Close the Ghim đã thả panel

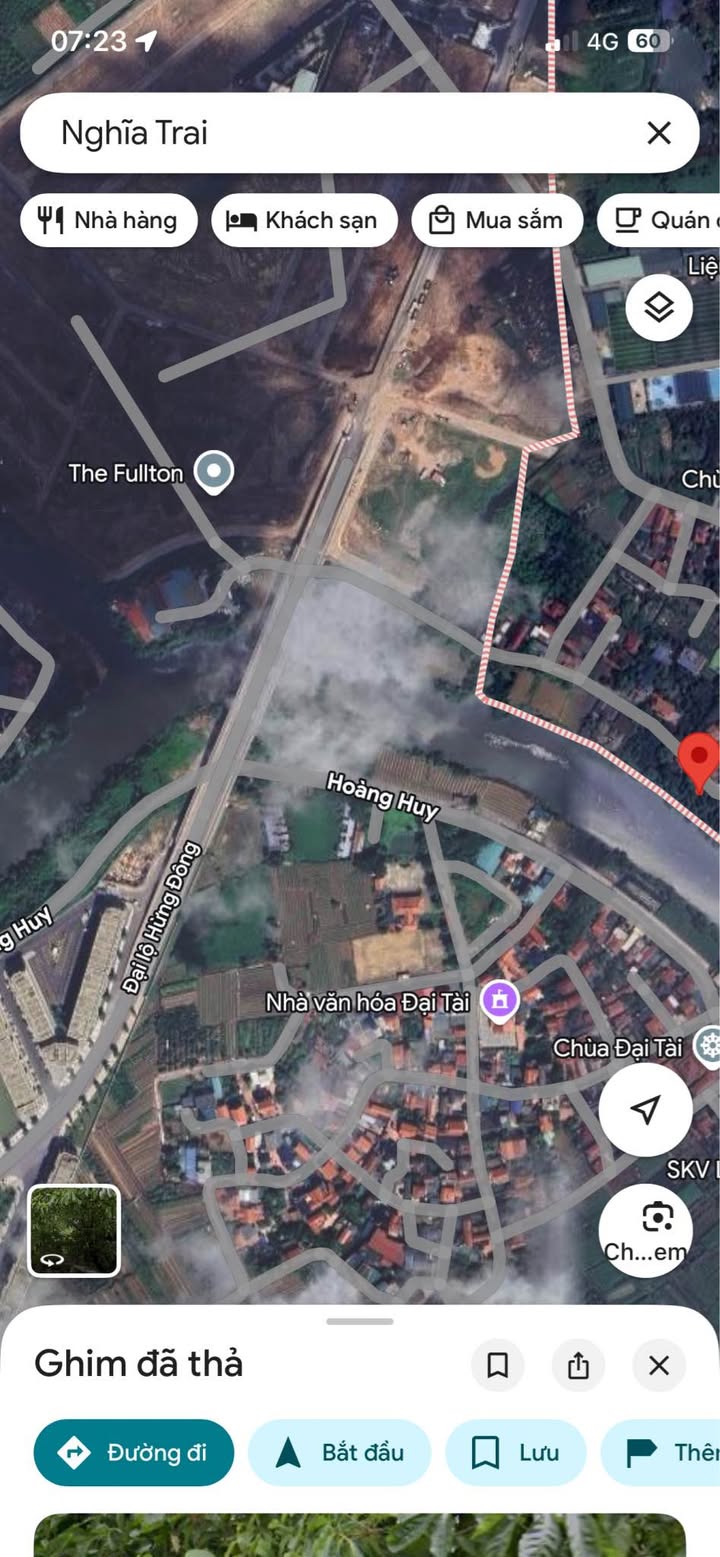[x=659, y=1366]
